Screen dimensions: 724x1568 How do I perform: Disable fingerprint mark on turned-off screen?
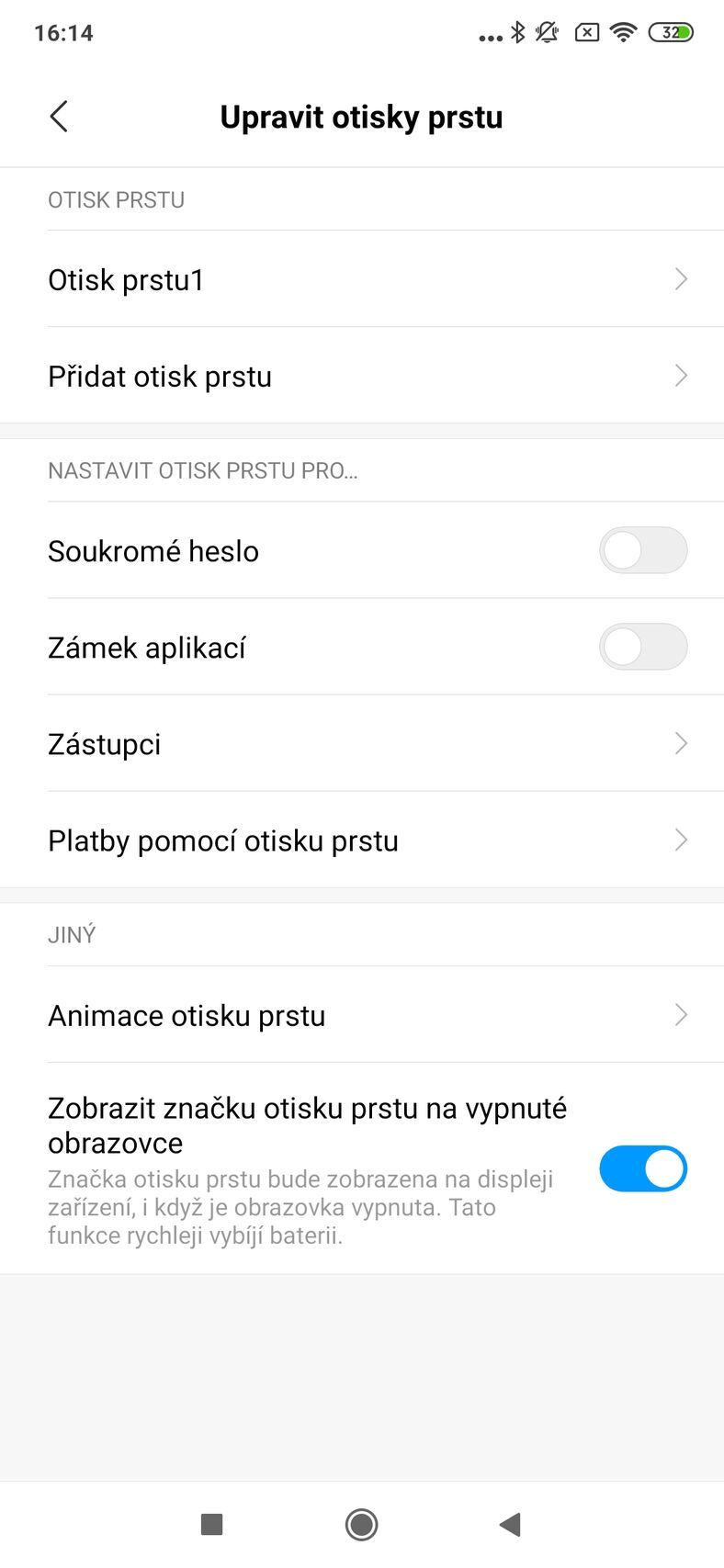coord(643,1168)
